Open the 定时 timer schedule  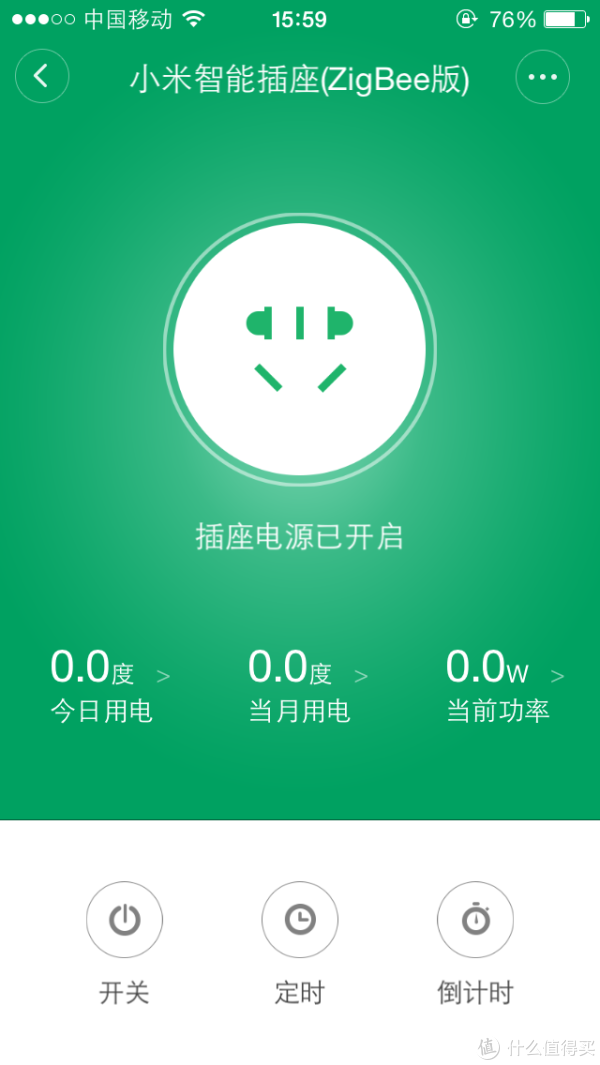pyautogui.click(x=300, y=920)
